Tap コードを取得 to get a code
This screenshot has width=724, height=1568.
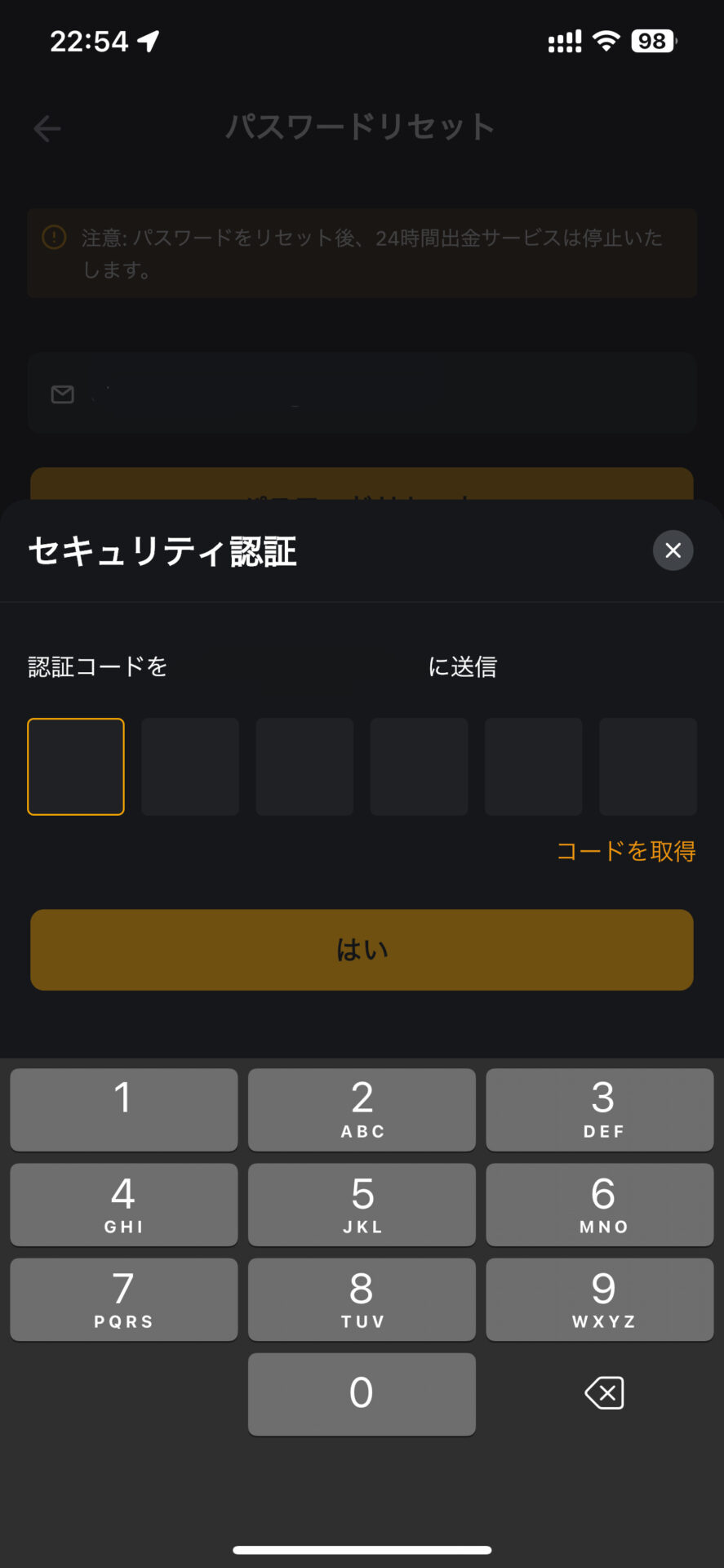pos(626,851)
